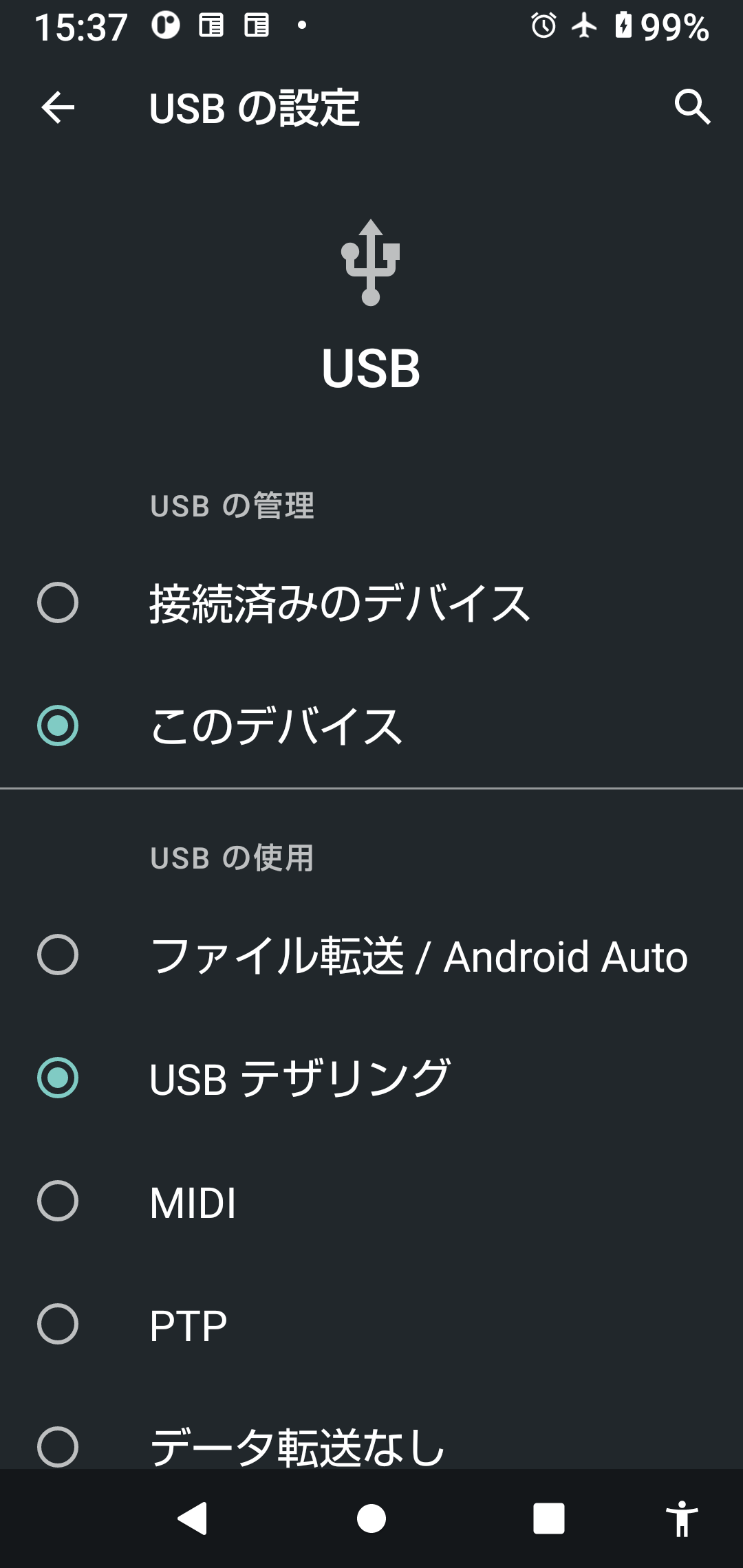Open recent apps from navigation bar
The width and height of the screenshot is (743, 1568).
(548, 1518)
